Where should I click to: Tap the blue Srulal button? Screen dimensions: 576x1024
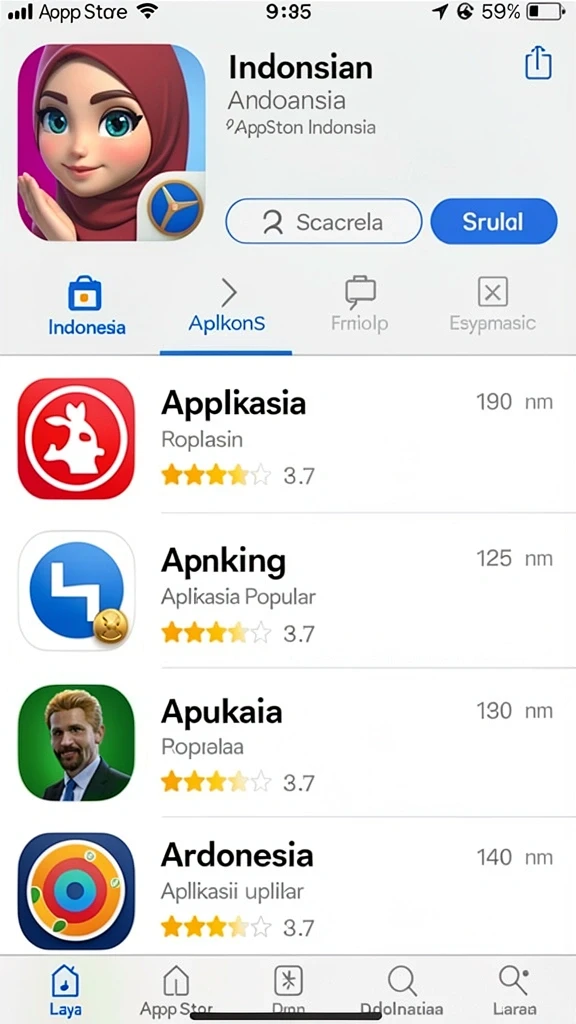tap(494, 221)
